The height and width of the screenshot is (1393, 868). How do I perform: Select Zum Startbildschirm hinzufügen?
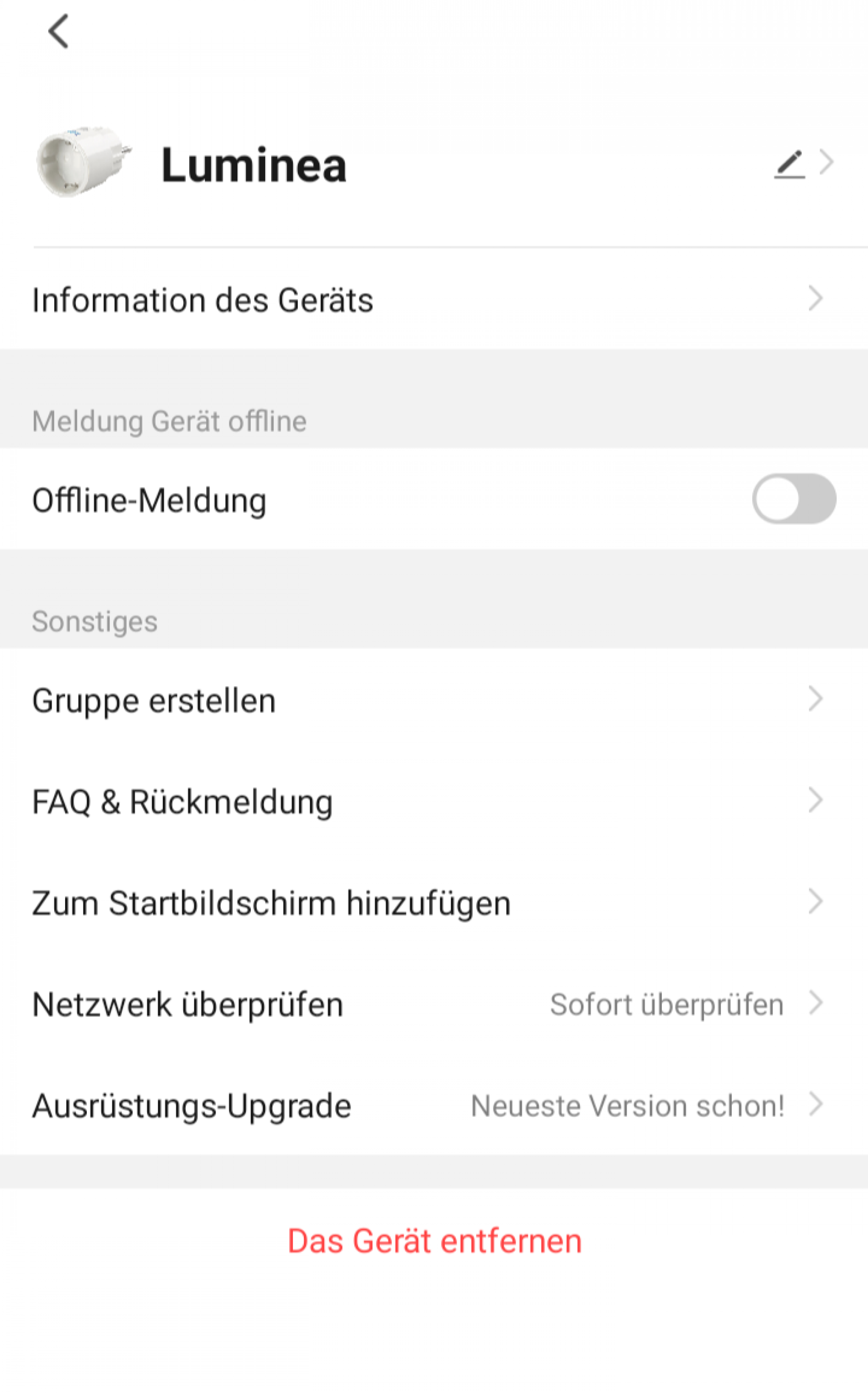(434, 901)
